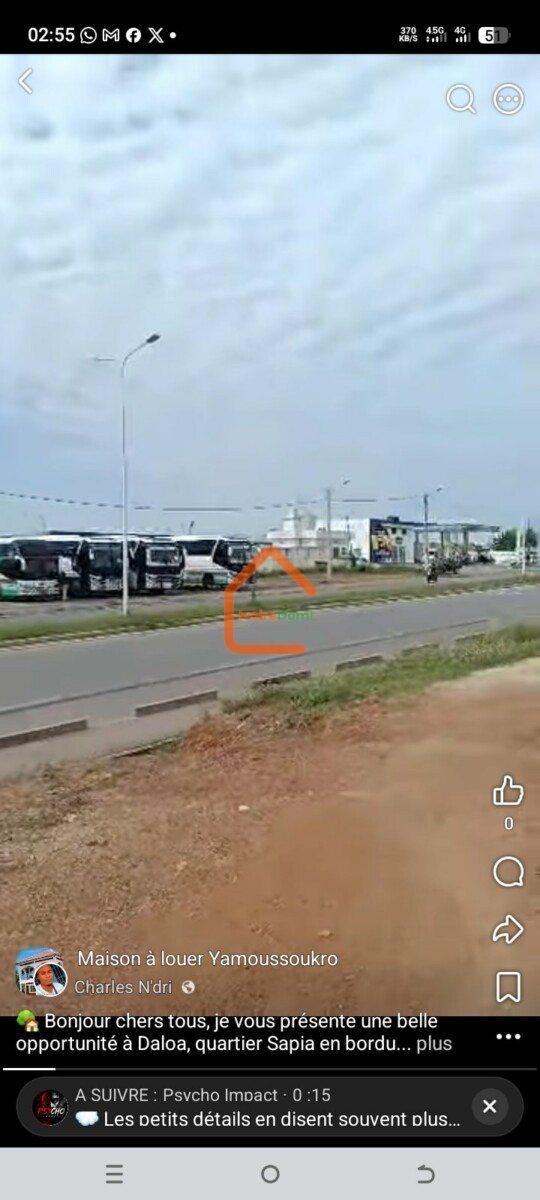Tap the system back button
The image size is (540, 1200).
point(425,1174)
